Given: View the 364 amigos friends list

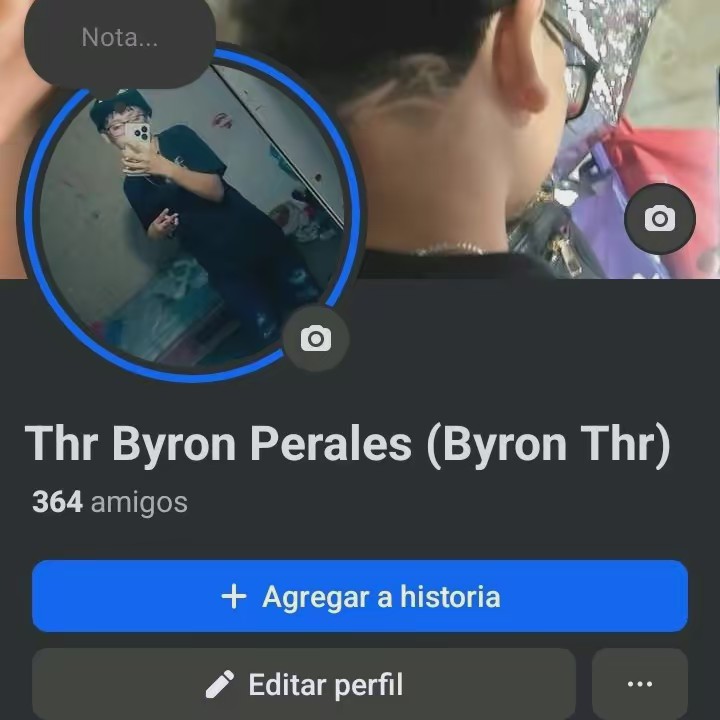Looking at the screenshot, I should (x=110, y=501).
